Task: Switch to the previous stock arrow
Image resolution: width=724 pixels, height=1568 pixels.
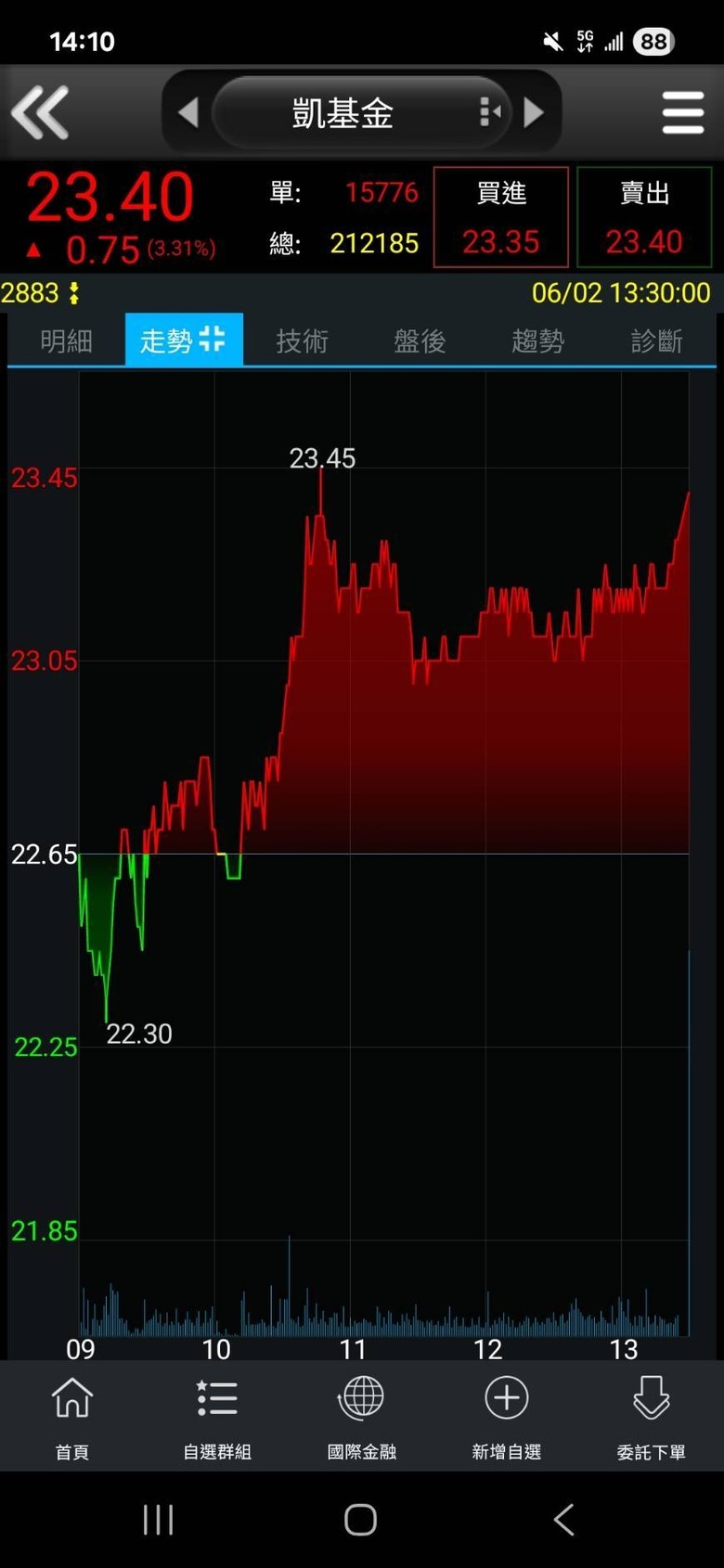Action: point(188,112)
